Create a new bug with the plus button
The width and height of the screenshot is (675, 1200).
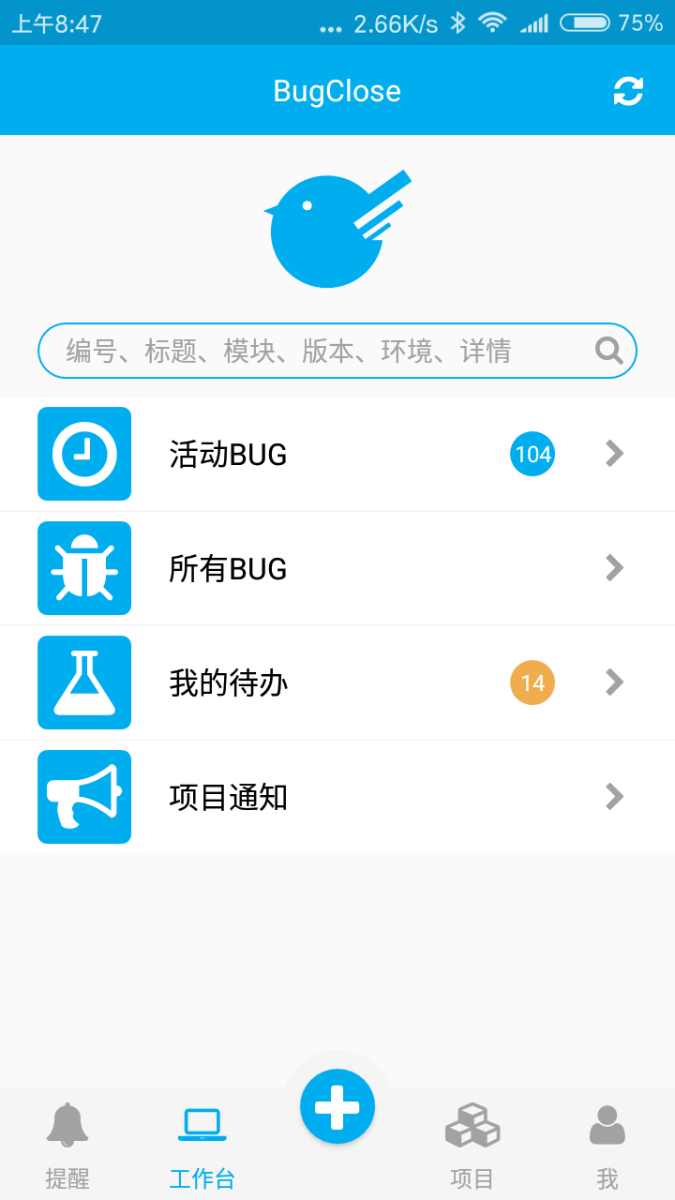[337, 1106]
